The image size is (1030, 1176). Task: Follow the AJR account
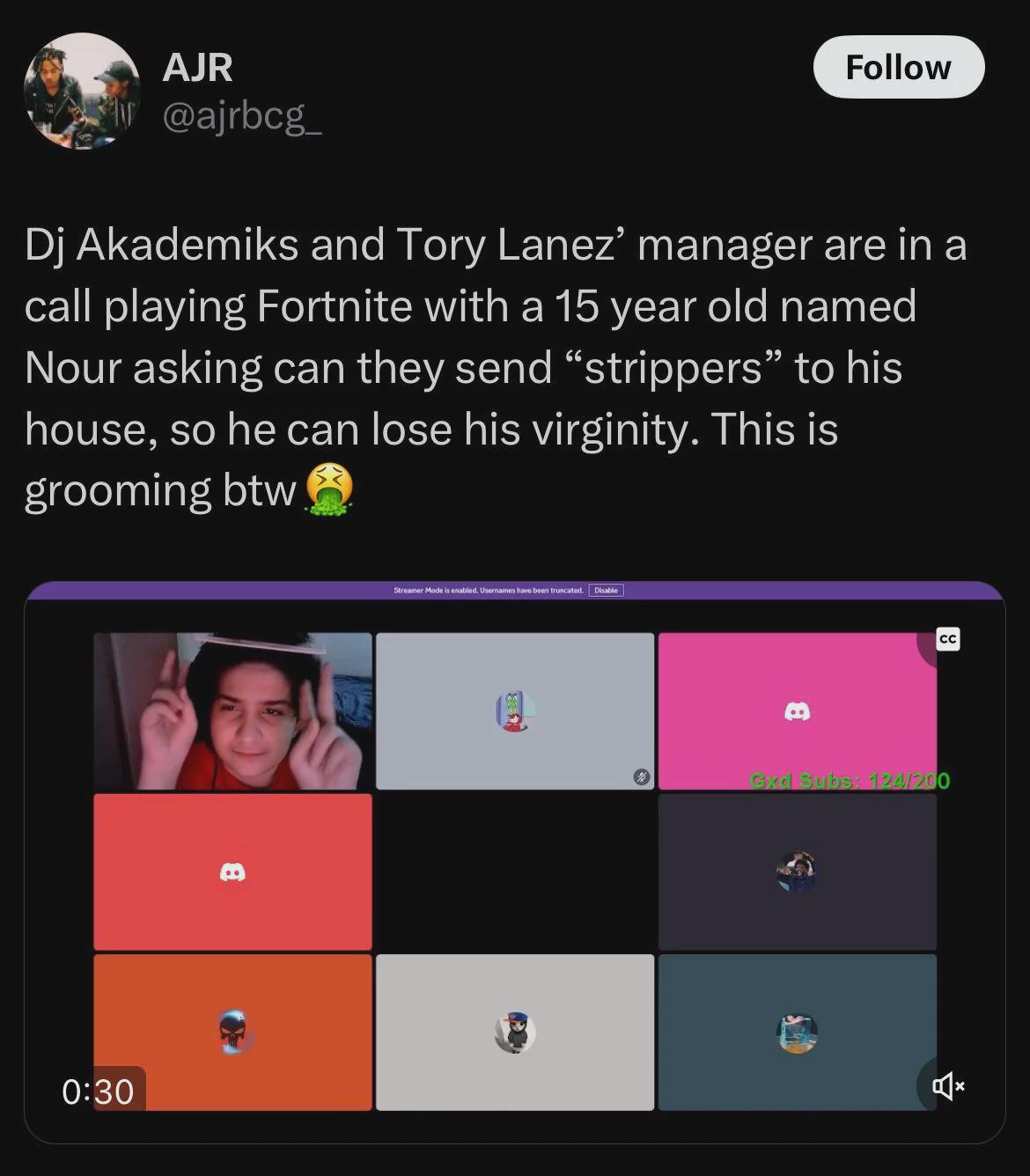(x=898, y=67)
